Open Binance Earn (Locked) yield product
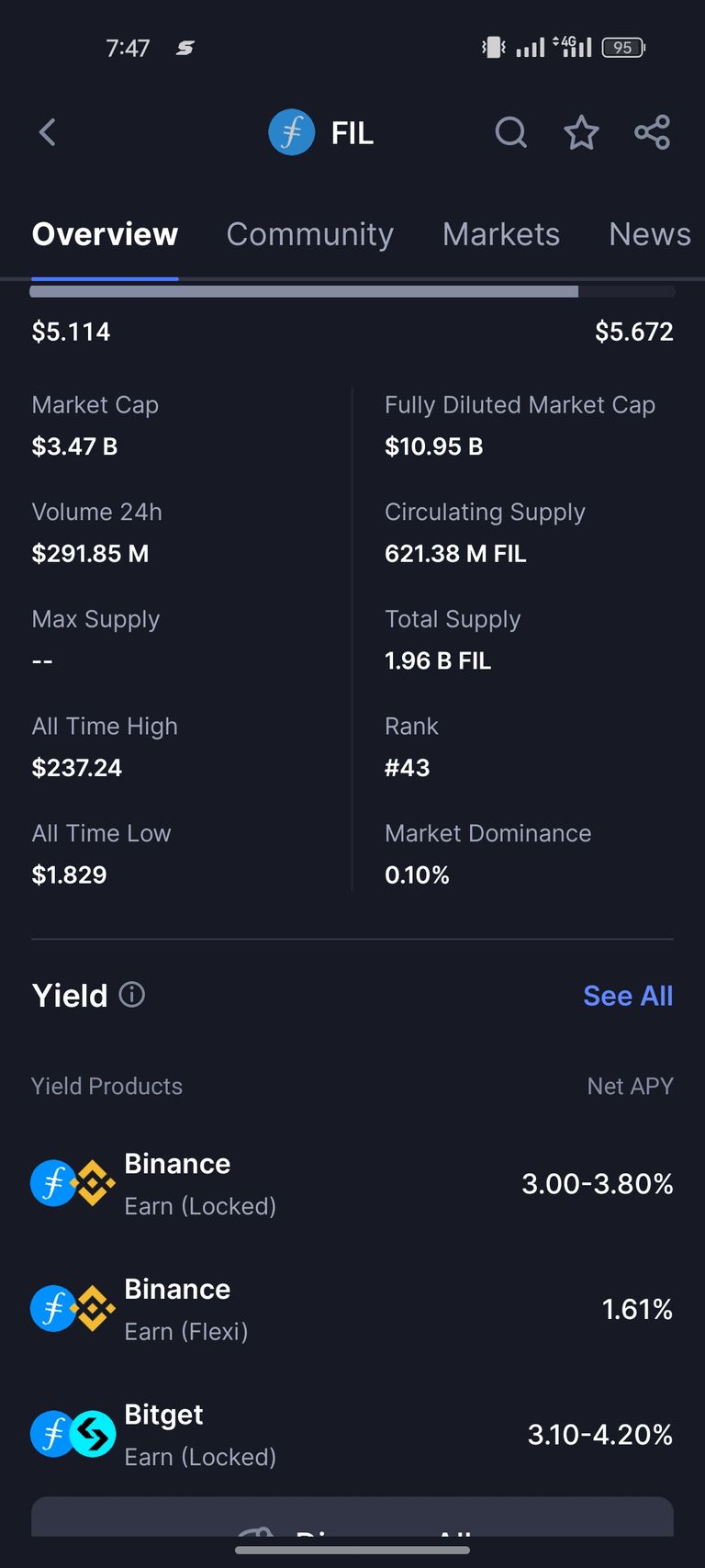705x1568 pixels. (x=352, y=1184)
